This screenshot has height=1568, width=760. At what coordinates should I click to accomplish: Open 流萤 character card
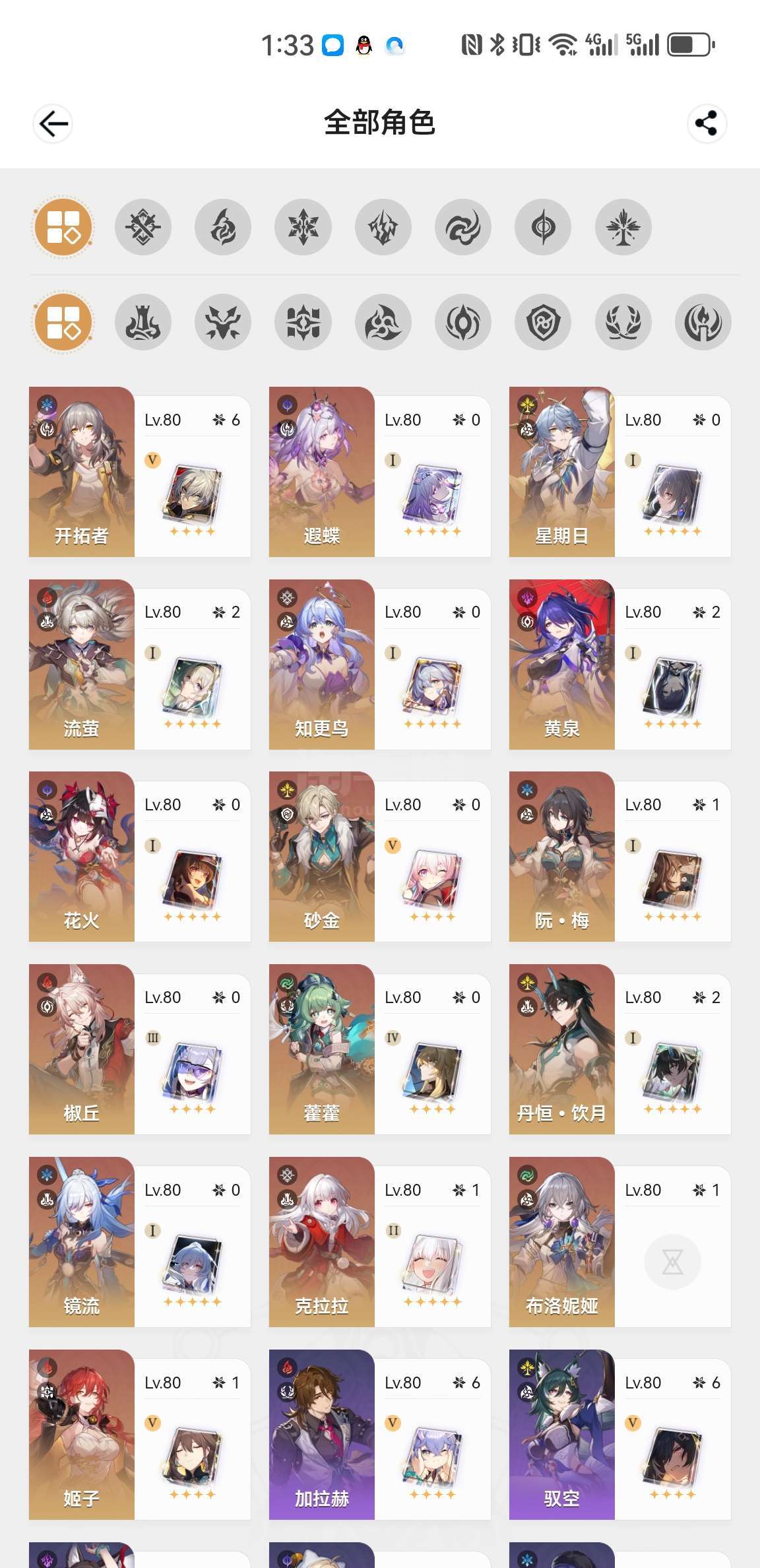[140, 665]
